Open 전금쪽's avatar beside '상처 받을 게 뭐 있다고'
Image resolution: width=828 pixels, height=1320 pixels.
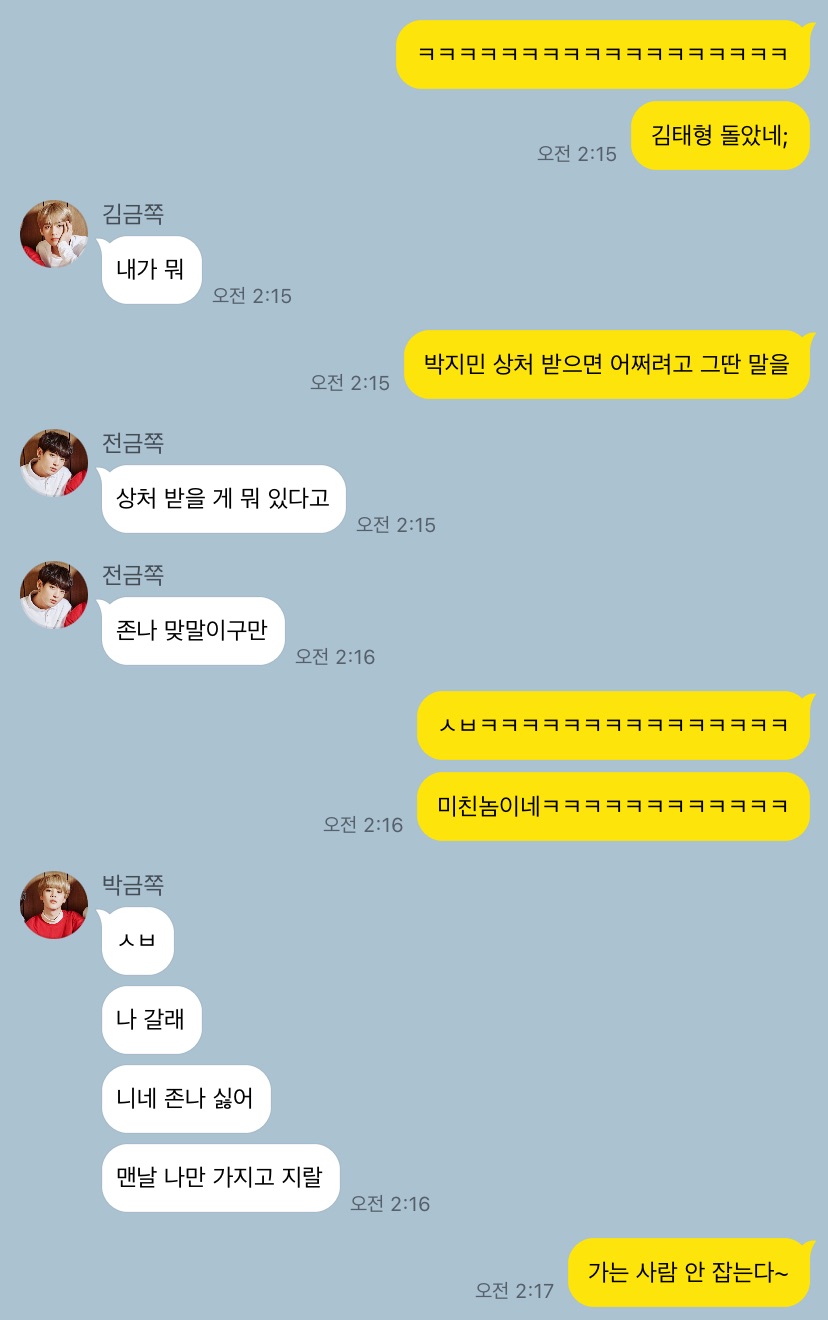coord(54,463)
